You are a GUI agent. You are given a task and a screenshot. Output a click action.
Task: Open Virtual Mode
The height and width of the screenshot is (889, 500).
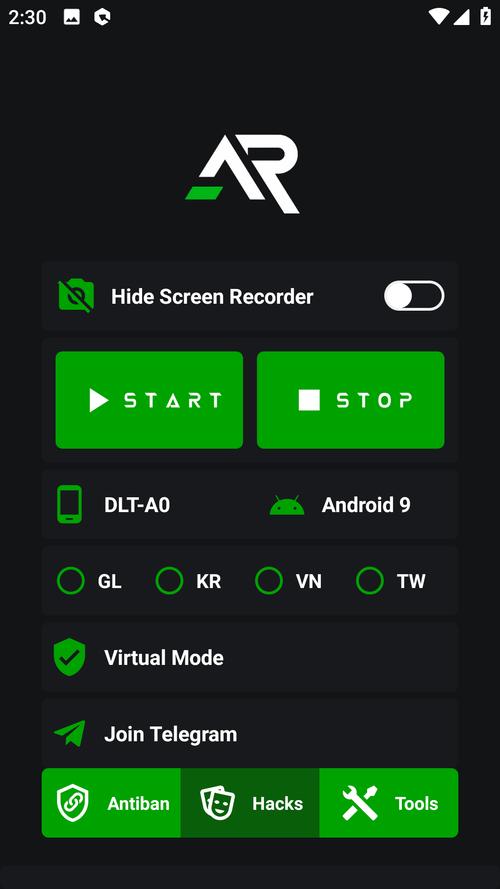(249, 657)
